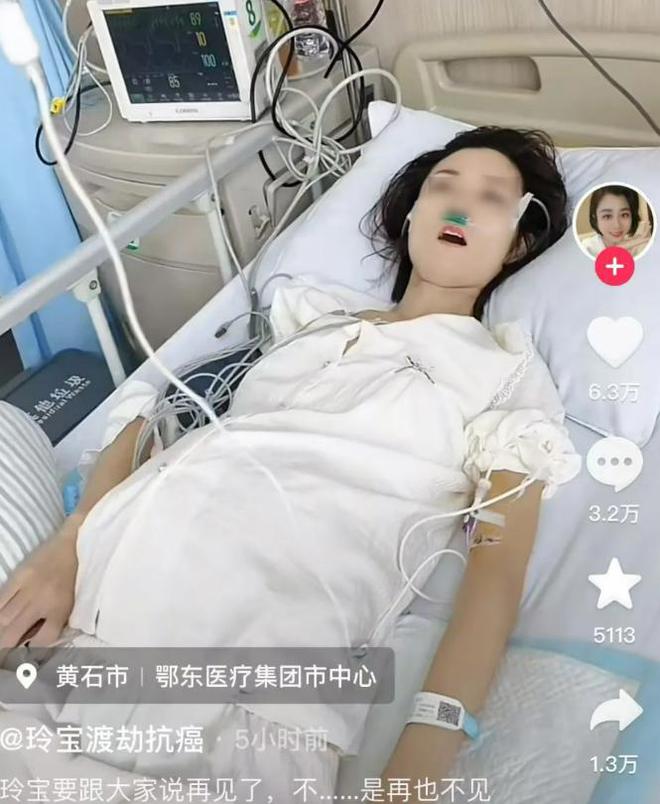Open the comments with 3.2万 replies

(614, 464)
